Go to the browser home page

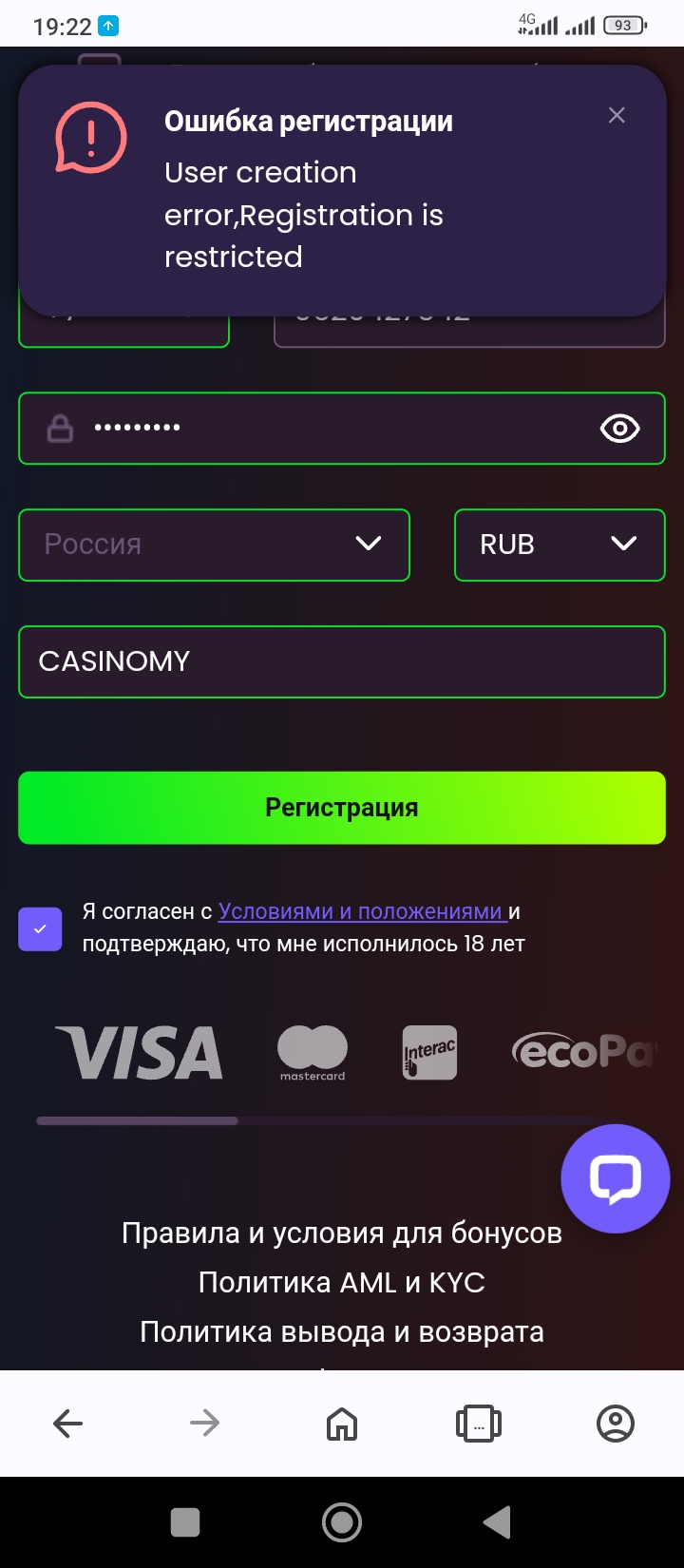(341, 1423)
